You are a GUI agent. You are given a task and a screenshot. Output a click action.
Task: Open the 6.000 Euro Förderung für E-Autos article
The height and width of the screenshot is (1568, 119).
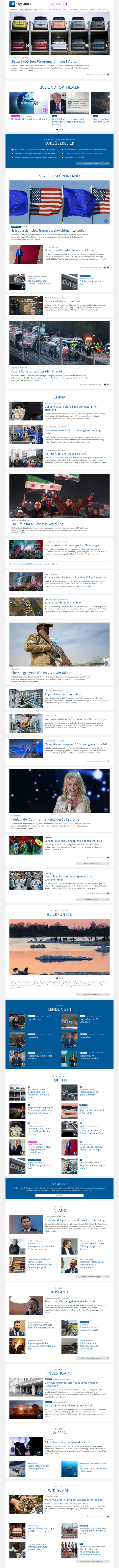(44, 62)
